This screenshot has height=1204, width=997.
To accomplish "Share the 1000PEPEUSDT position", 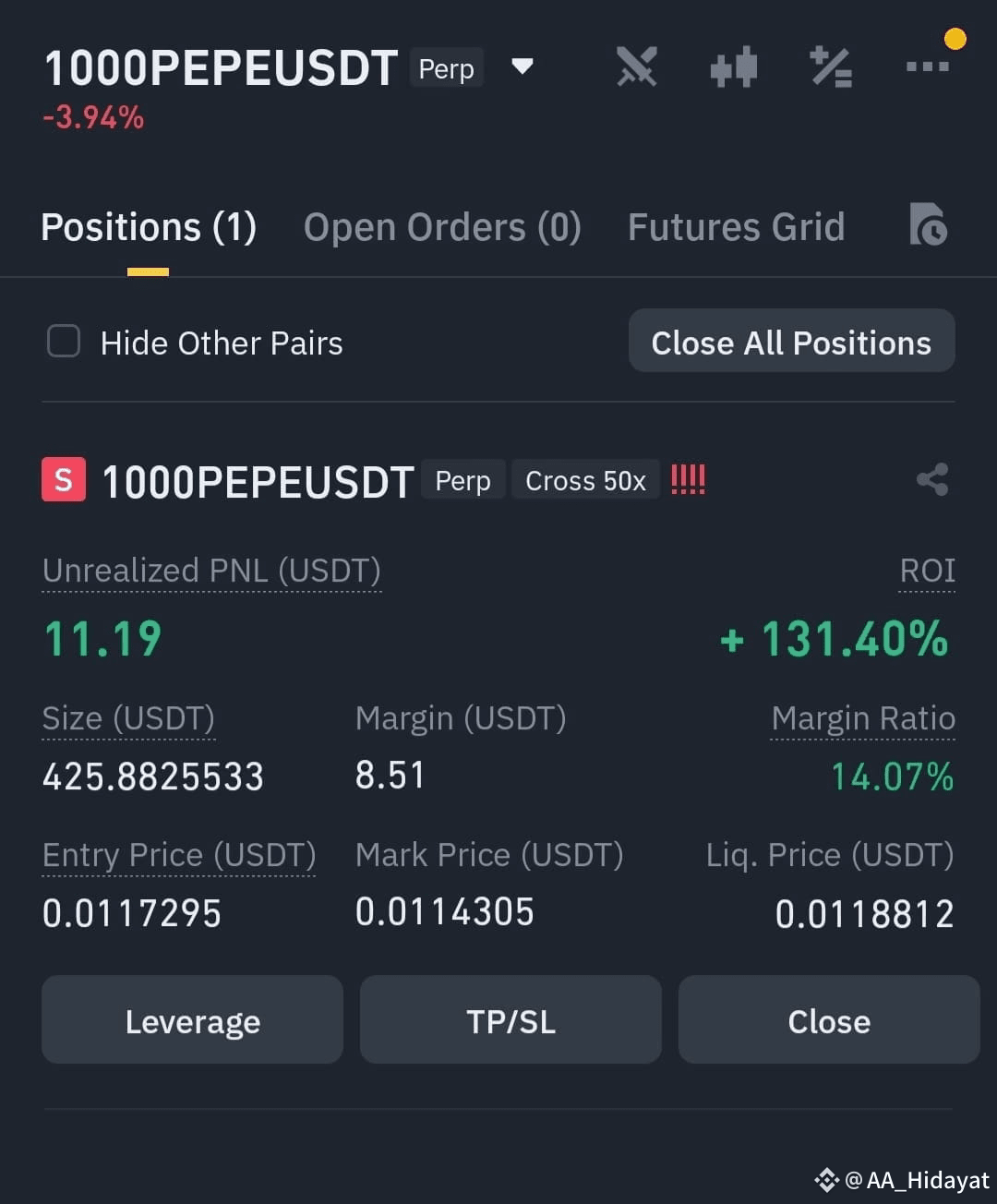I will (932, 479).
